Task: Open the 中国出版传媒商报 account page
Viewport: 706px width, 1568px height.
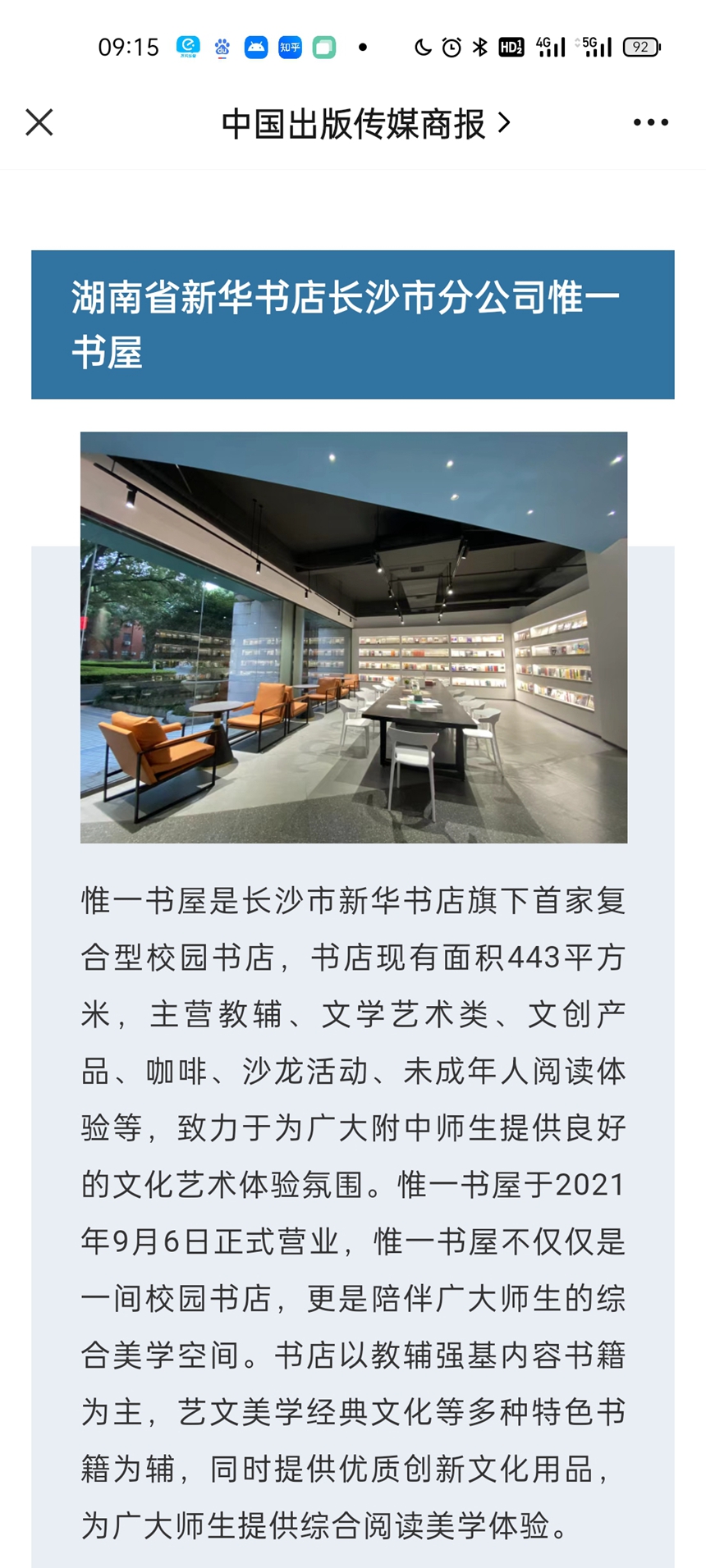Action: click(364, 124)
